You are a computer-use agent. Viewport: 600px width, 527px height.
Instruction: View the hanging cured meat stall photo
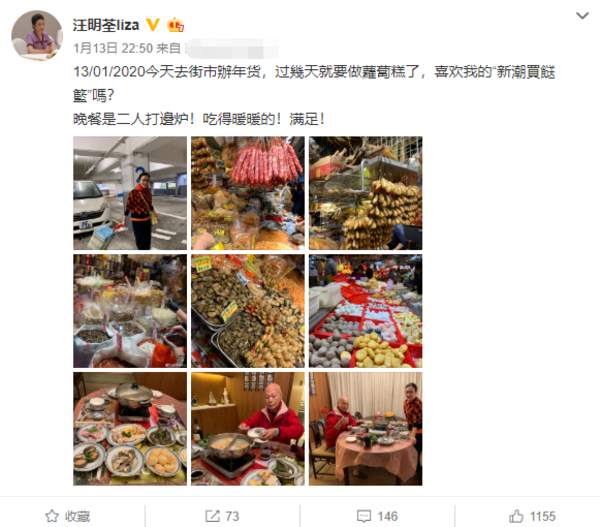coord(365,193)
